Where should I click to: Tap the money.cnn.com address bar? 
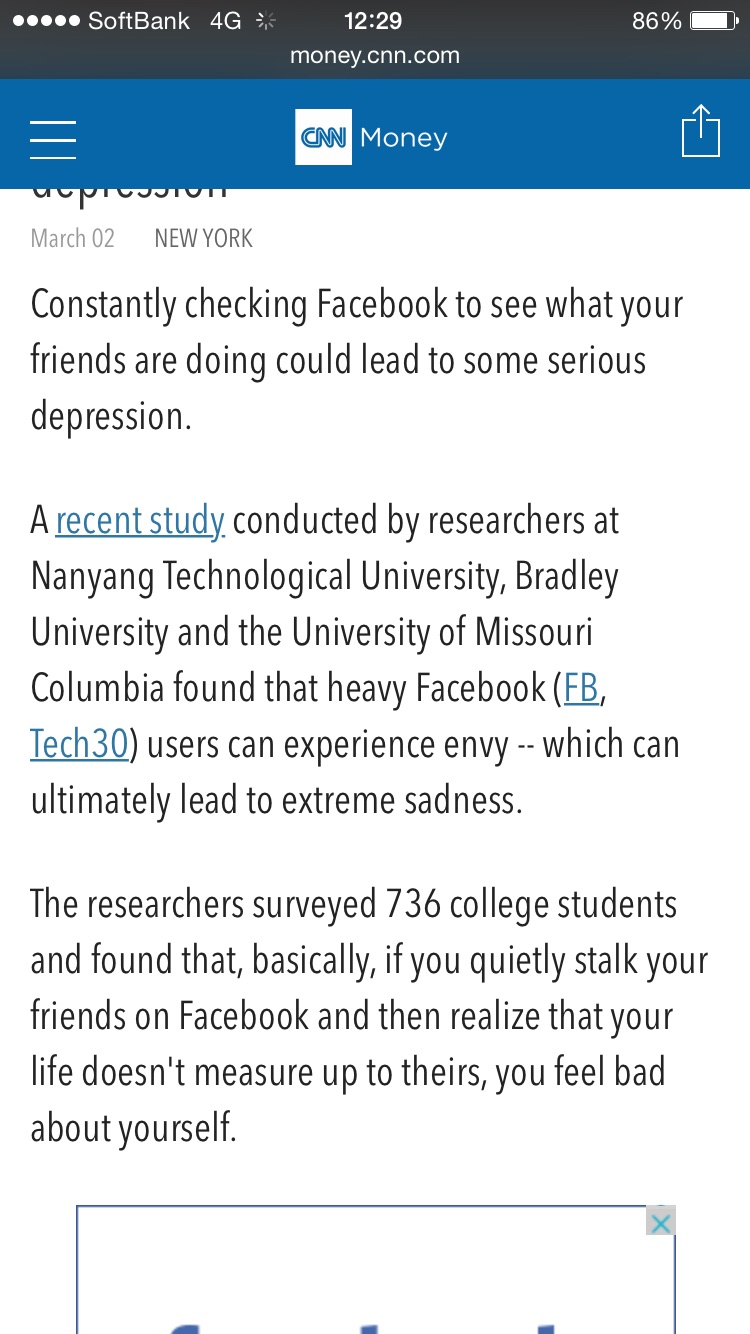pyautogui.click(x=375, y=56)
